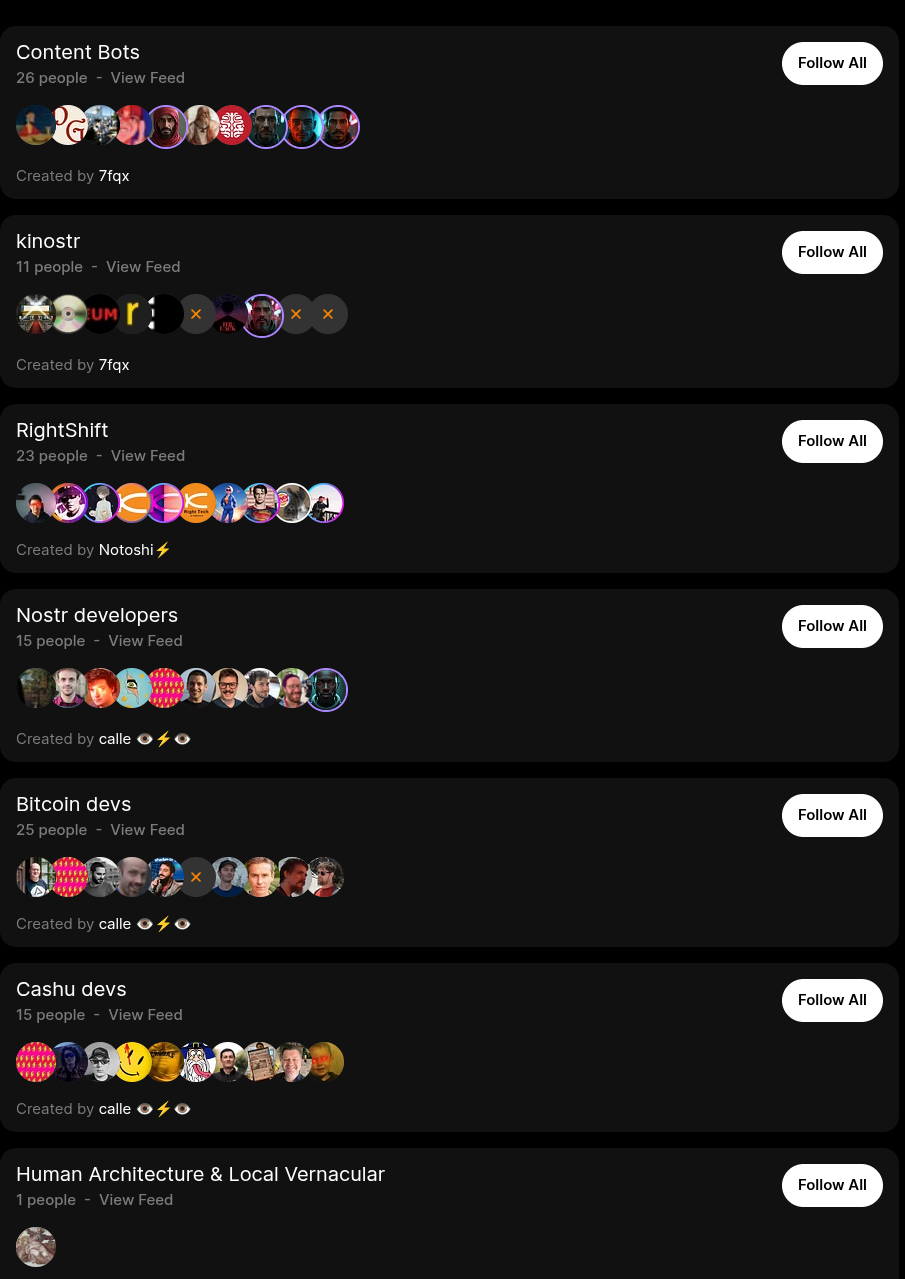
Task: Follow all Nostr developers
Action: tap(832, 626)
